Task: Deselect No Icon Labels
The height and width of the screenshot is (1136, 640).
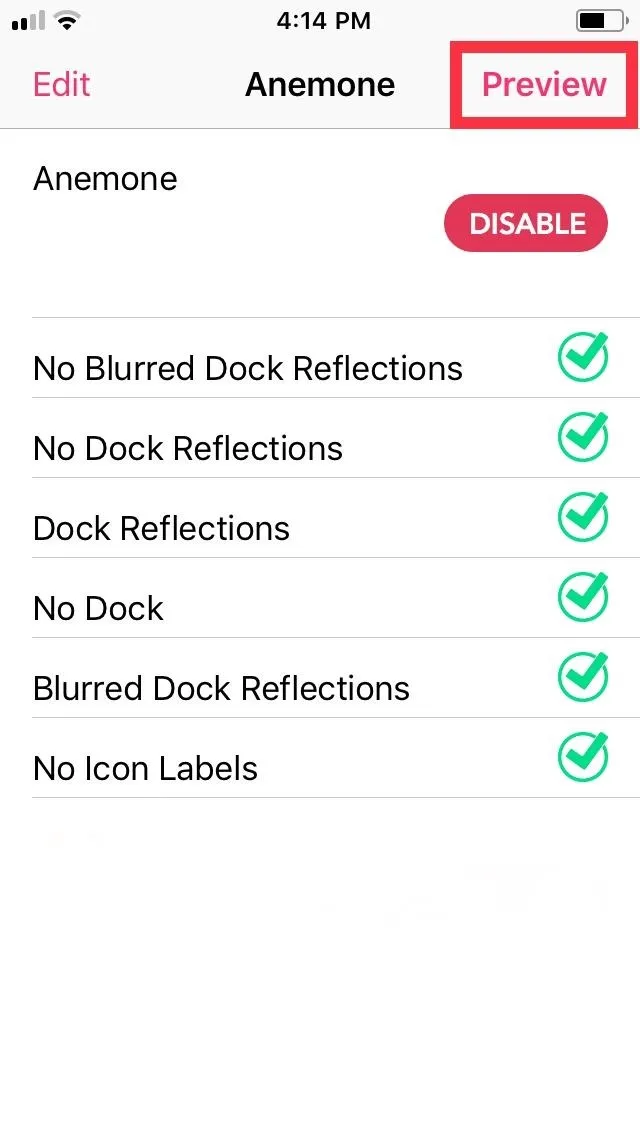Action: [583, 758]
